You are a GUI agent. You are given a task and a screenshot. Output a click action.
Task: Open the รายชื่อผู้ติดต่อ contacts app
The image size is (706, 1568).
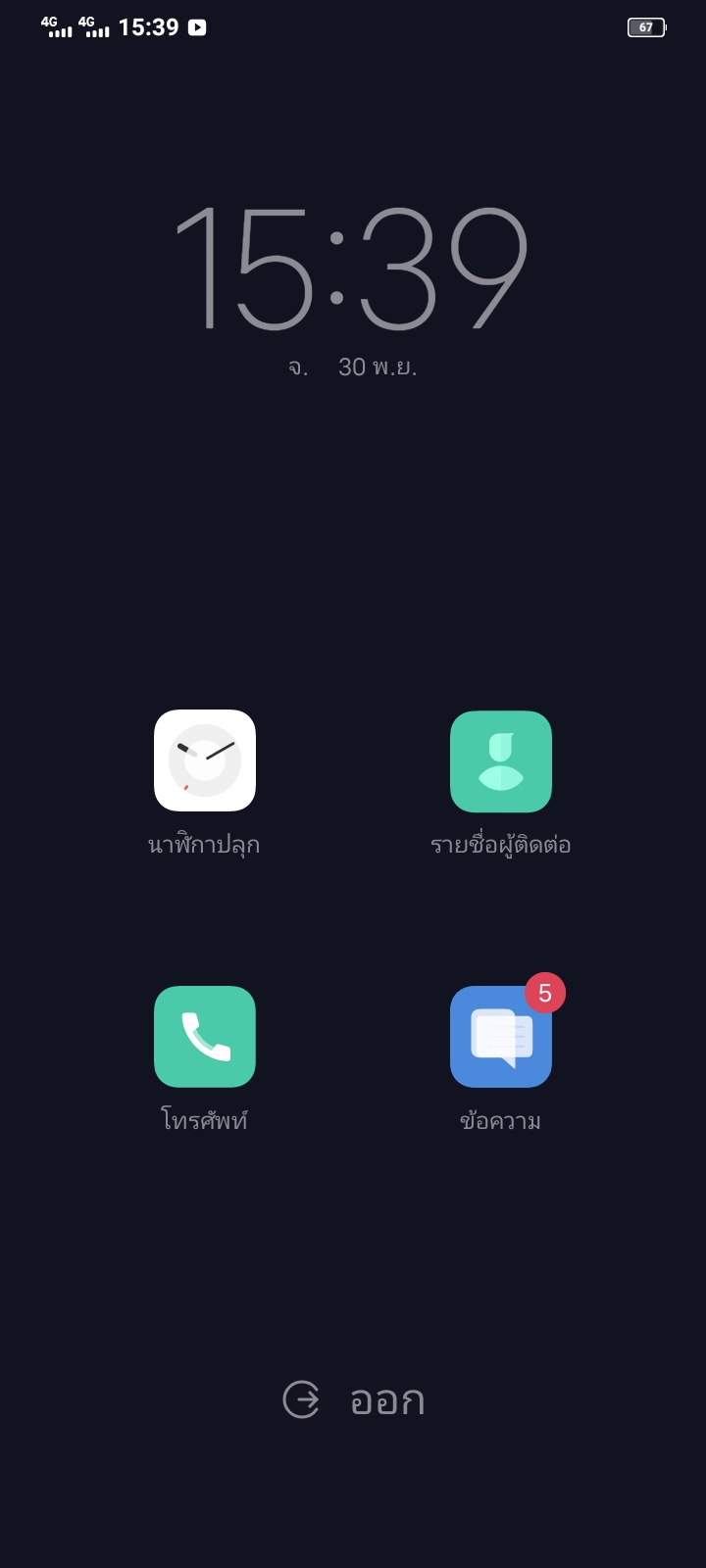[500, 761]
